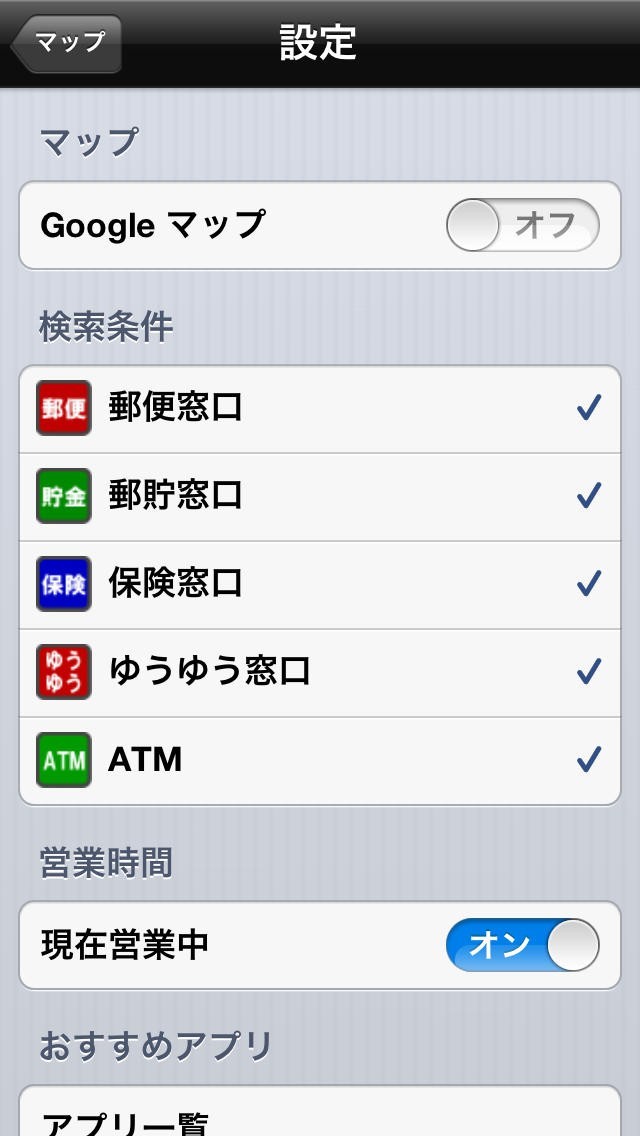
Task: Turn on the Google マップ switch
Action: click(x=522, y=225)
